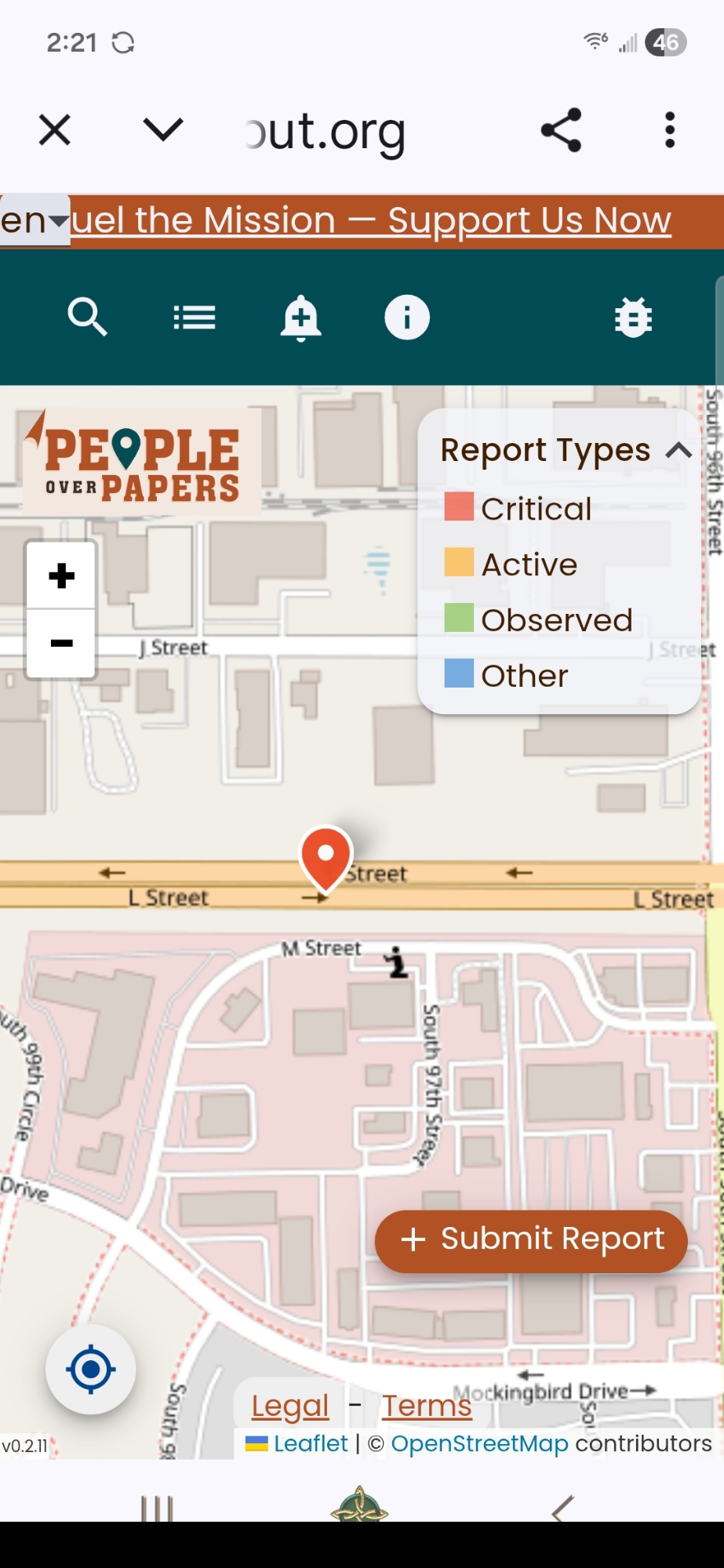Open the browser overflow menu
This screenshot has height=1568, width=724.
tap(669, 130)
